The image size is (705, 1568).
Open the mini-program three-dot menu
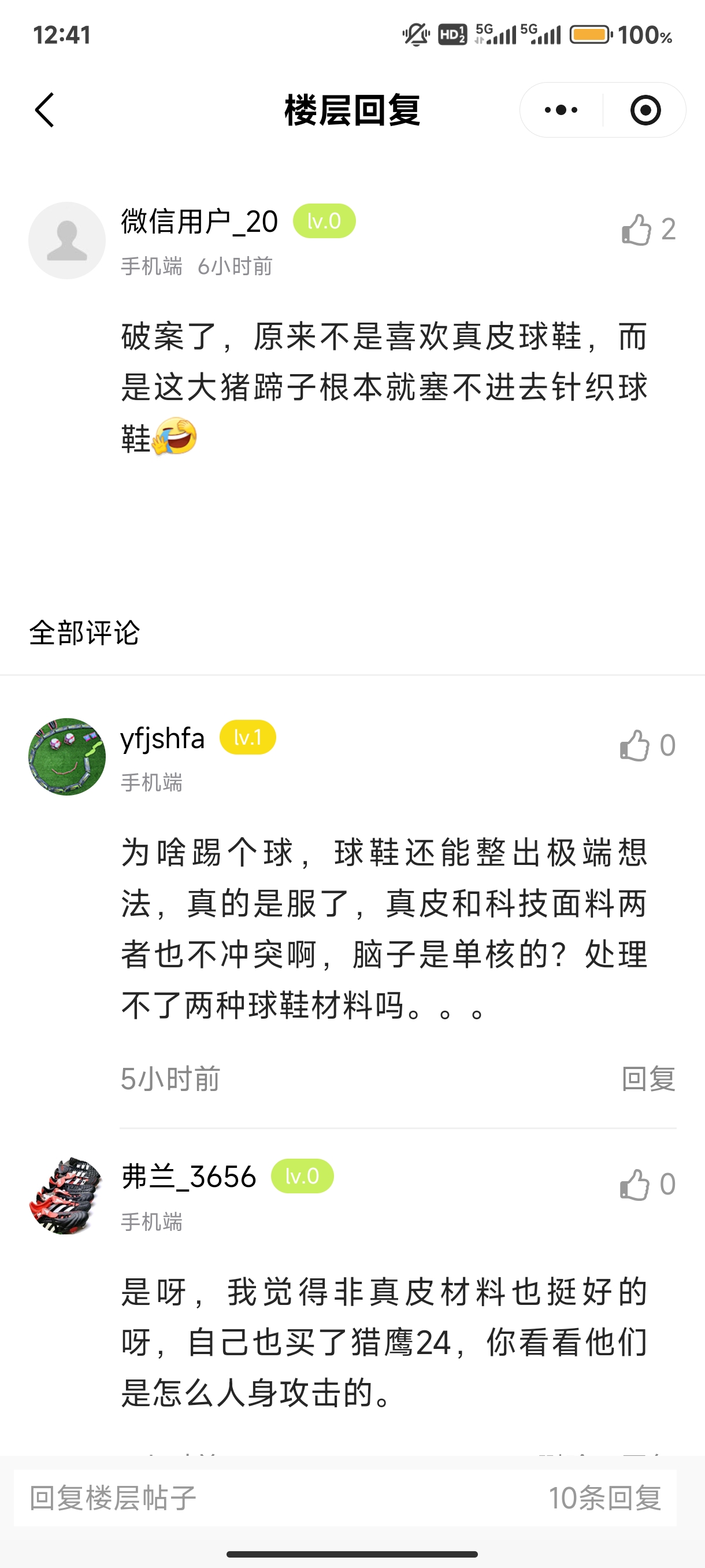[x=561, y=110]
